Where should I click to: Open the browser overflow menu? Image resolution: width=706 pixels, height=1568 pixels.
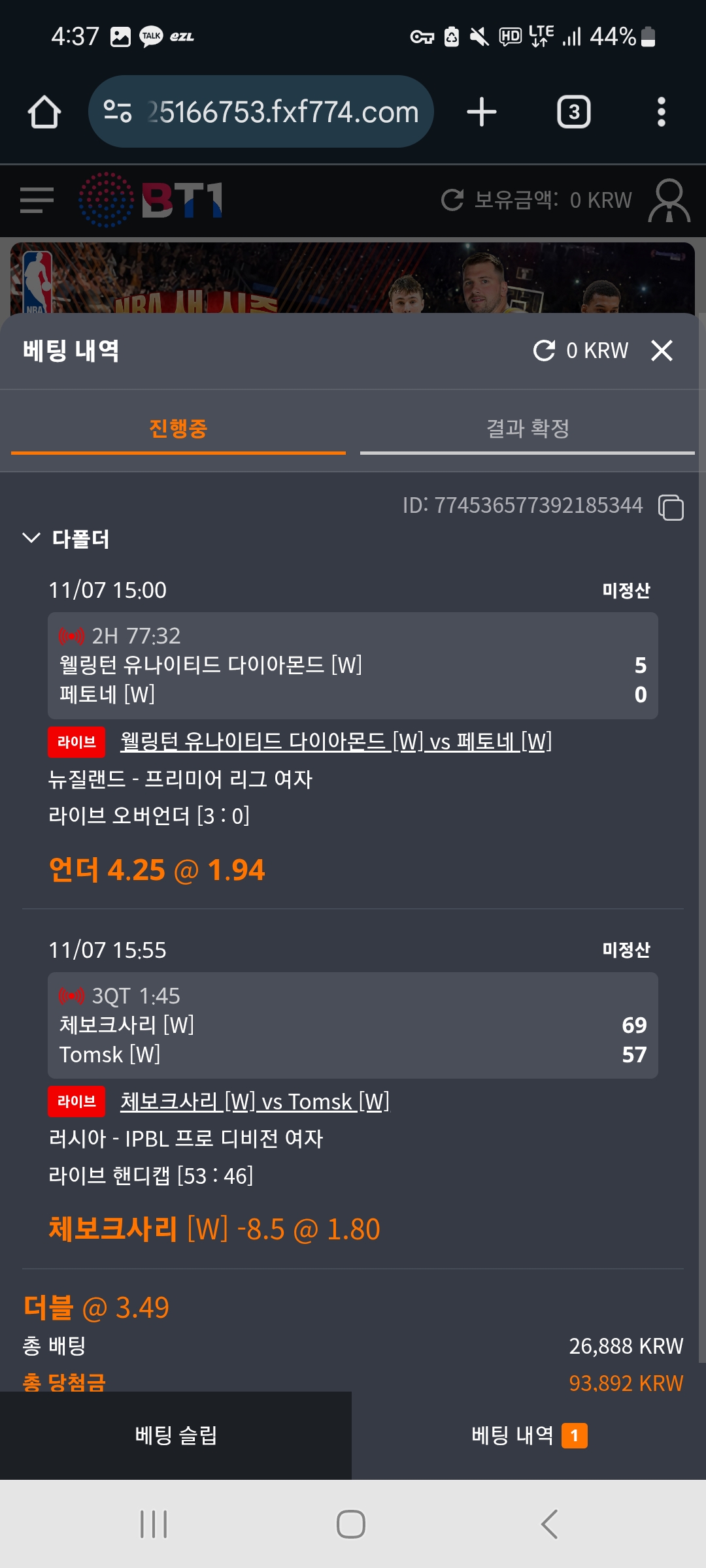pyautogui.click(x=661, y=112)
